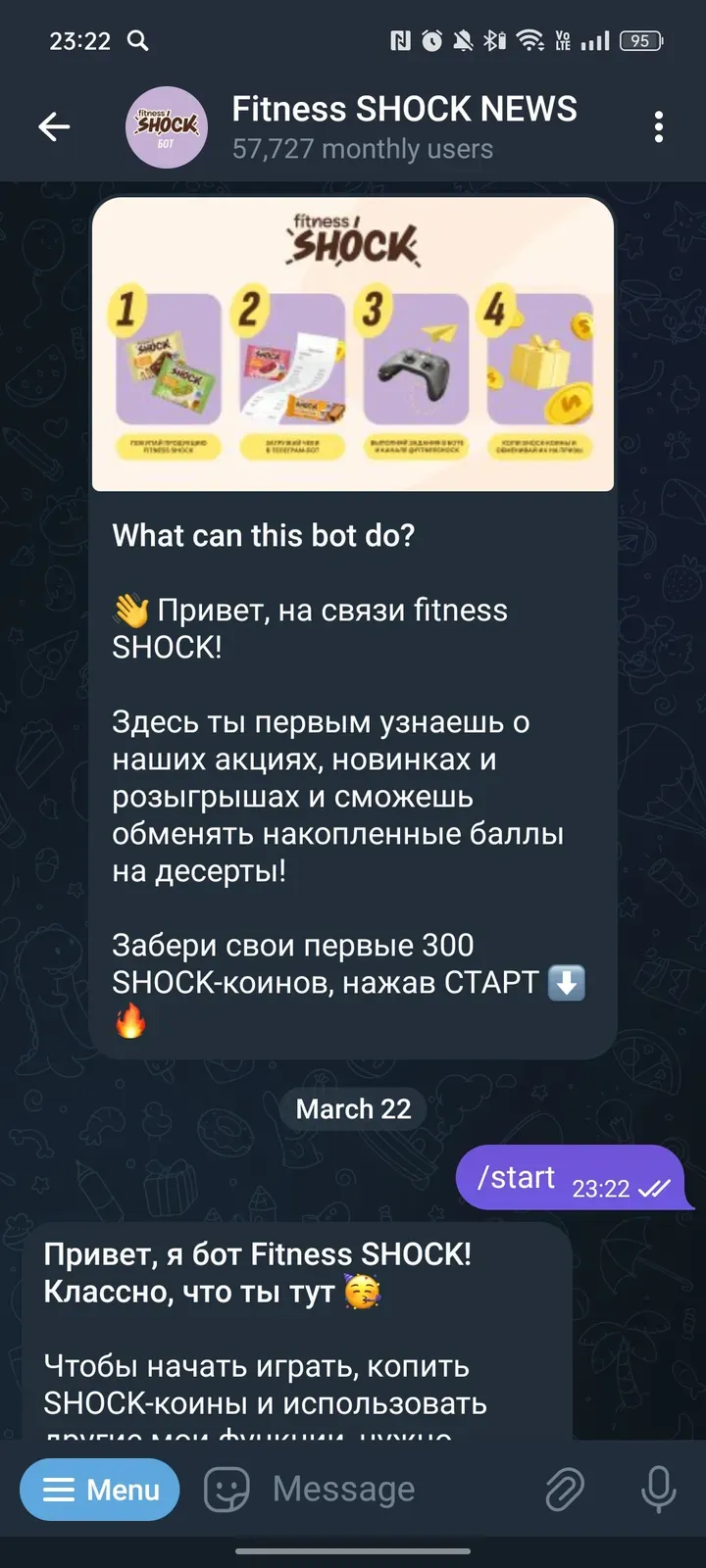Tap the microphone to record voice

[x=658, y=1490]
